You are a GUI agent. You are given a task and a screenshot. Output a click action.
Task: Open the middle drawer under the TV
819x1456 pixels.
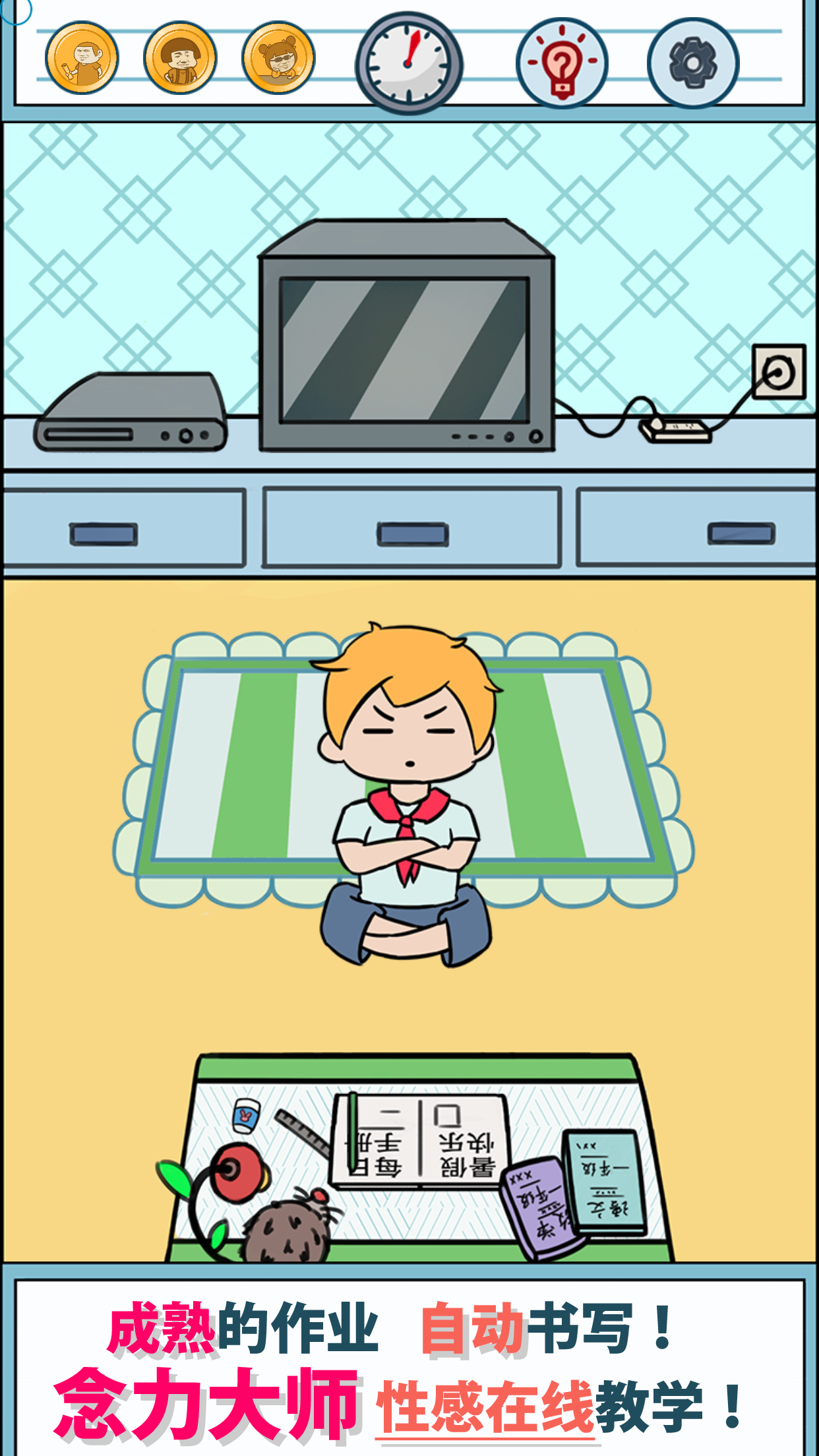(x=412, y=528)
